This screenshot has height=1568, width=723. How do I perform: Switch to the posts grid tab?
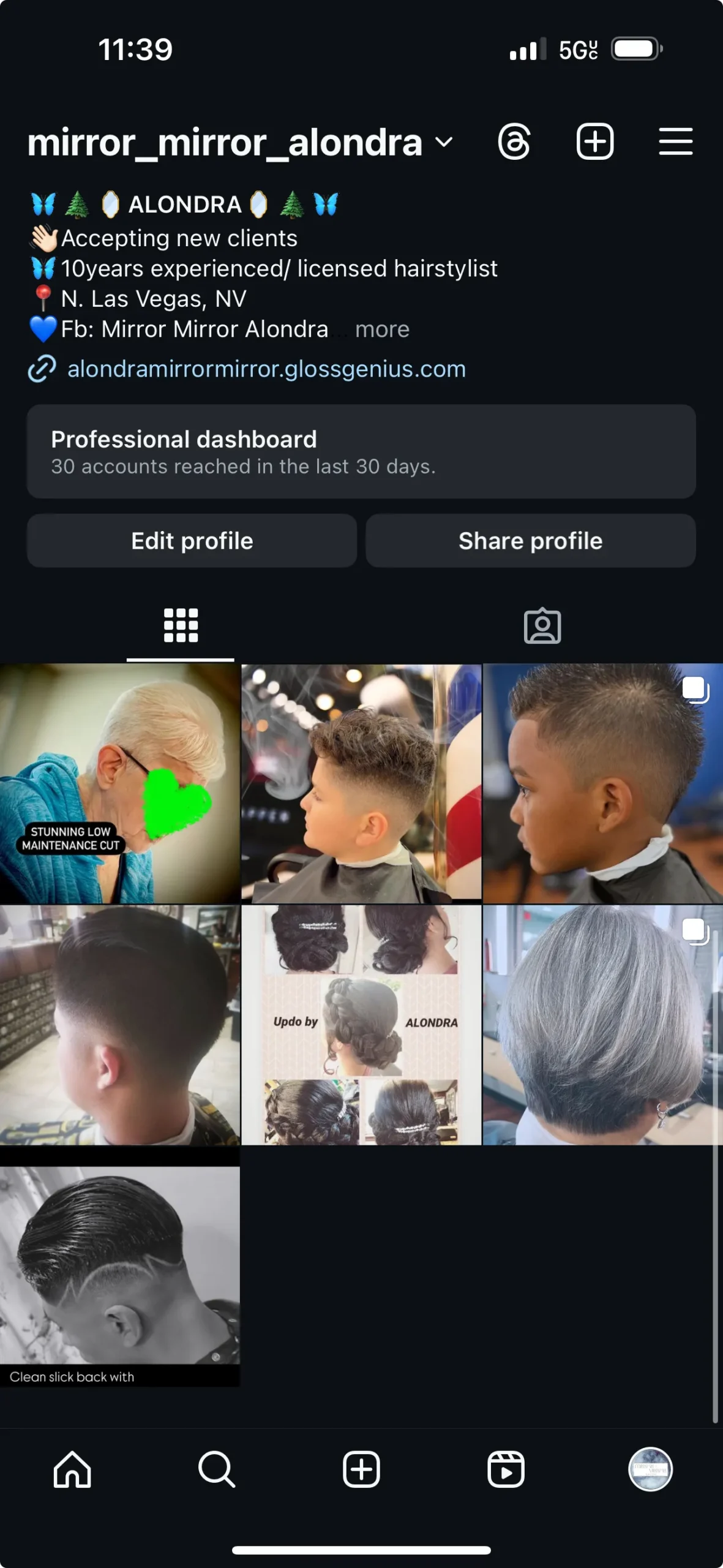click(181, 625)
